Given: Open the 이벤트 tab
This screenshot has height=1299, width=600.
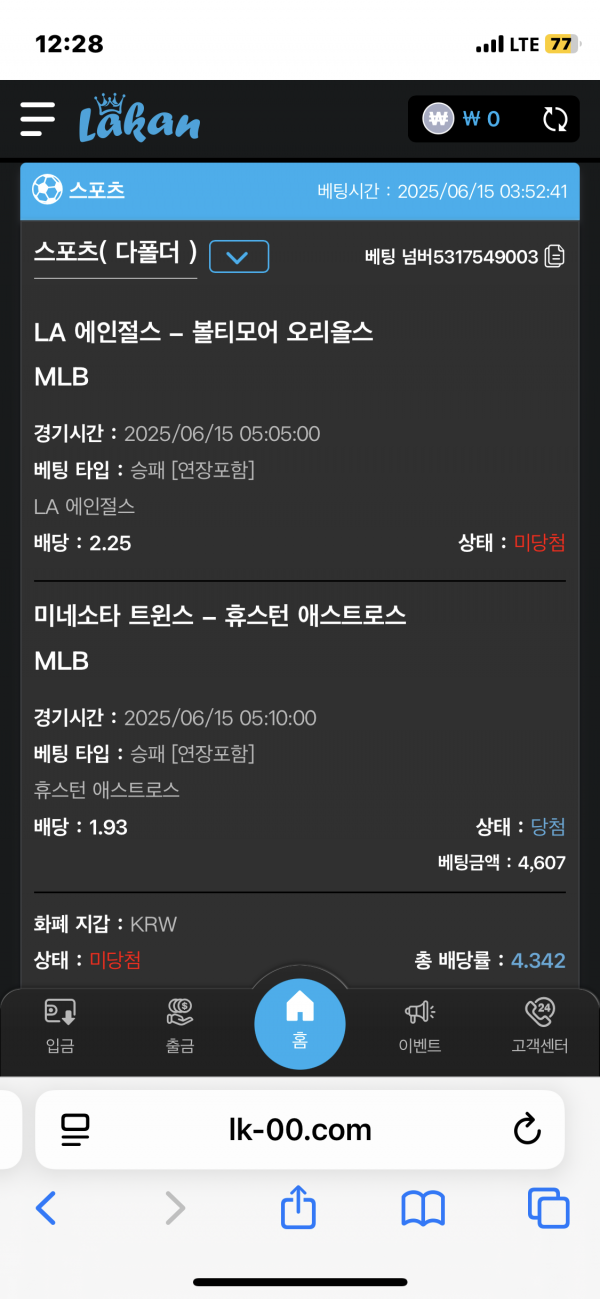Looking at the screenshot, I should click(x=420, y=1027).
